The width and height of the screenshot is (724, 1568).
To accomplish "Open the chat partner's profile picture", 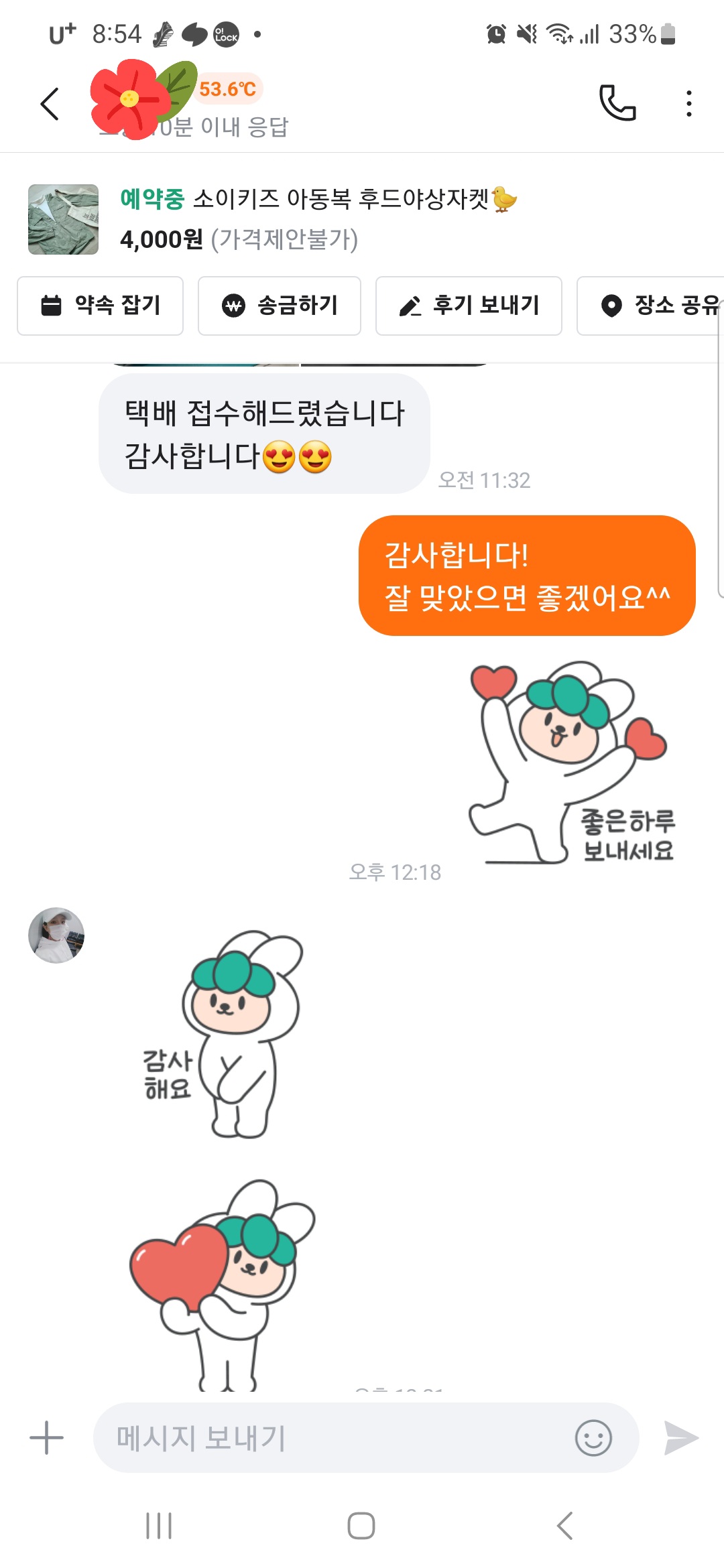I will (x=56, y=935).
